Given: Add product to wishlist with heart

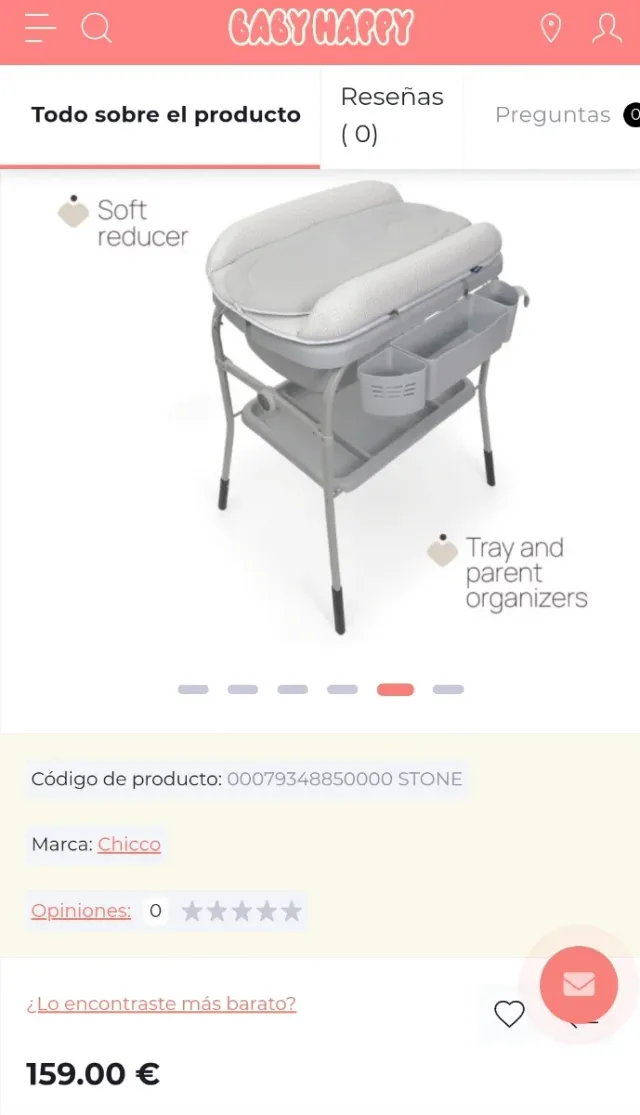Looking at the screenshot, I should click(509, 1015).
